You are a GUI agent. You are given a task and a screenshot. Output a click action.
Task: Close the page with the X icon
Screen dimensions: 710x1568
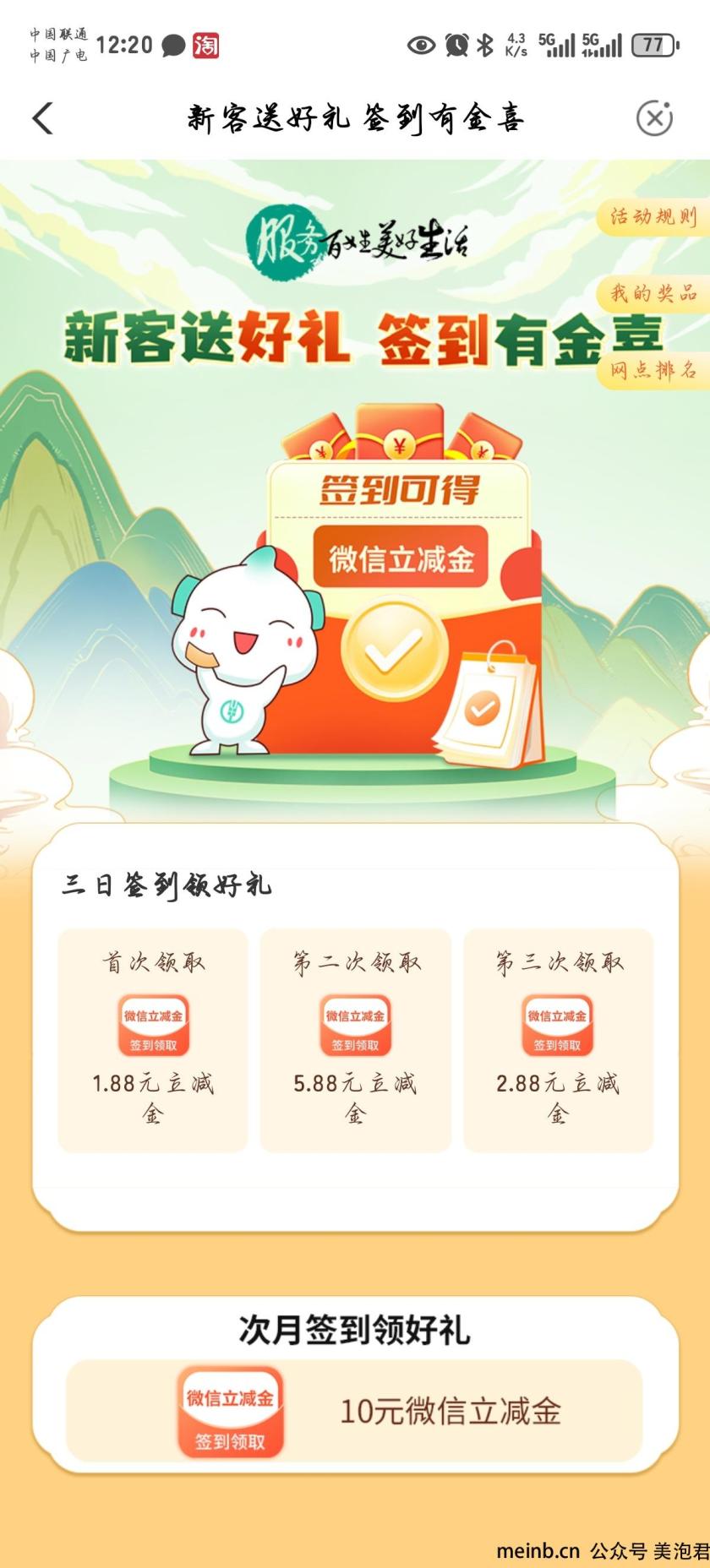[653, 118]
